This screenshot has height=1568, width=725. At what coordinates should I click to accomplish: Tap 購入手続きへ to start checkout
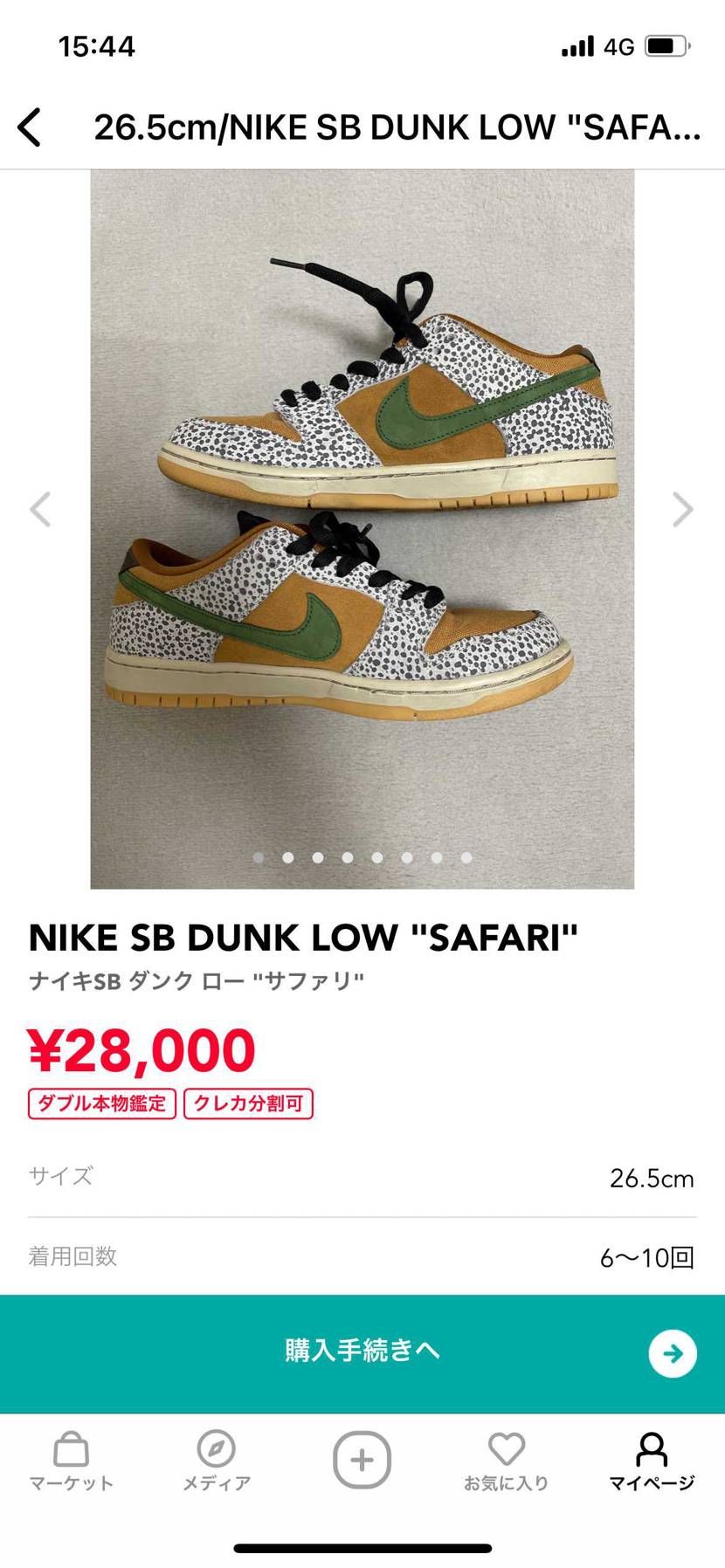pyautogui.click(x=362, y=1352)
